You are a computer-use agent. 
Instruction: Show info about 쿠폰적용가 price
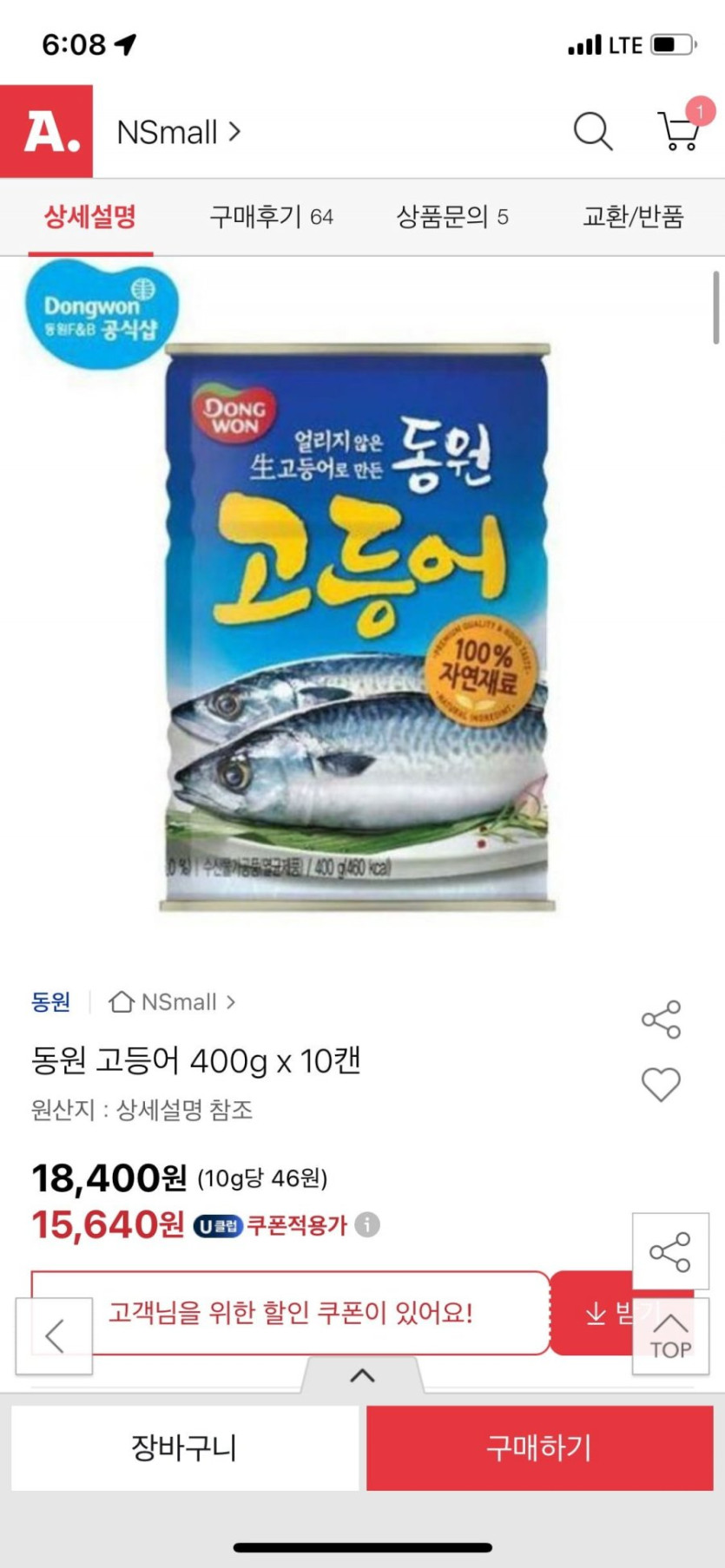367,1225
